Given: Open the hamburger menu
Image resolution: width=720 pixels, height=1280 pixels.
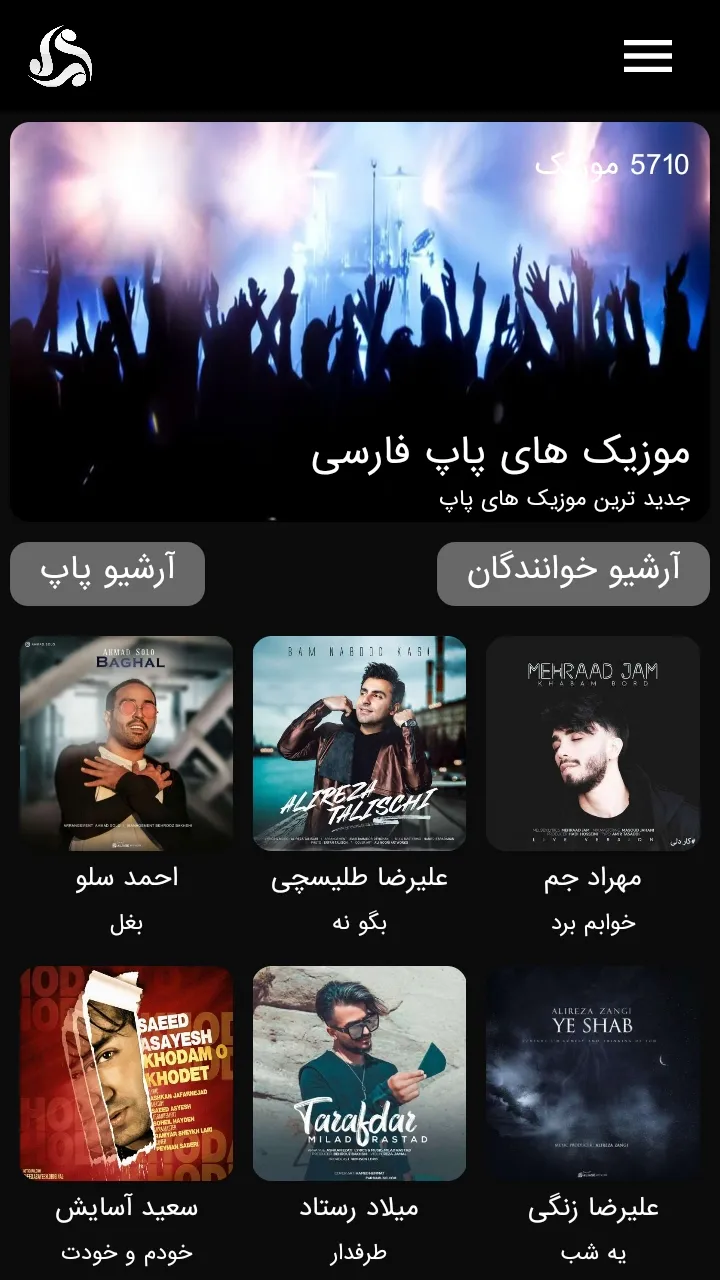Looking at the screenshot, I should [647, 56].
